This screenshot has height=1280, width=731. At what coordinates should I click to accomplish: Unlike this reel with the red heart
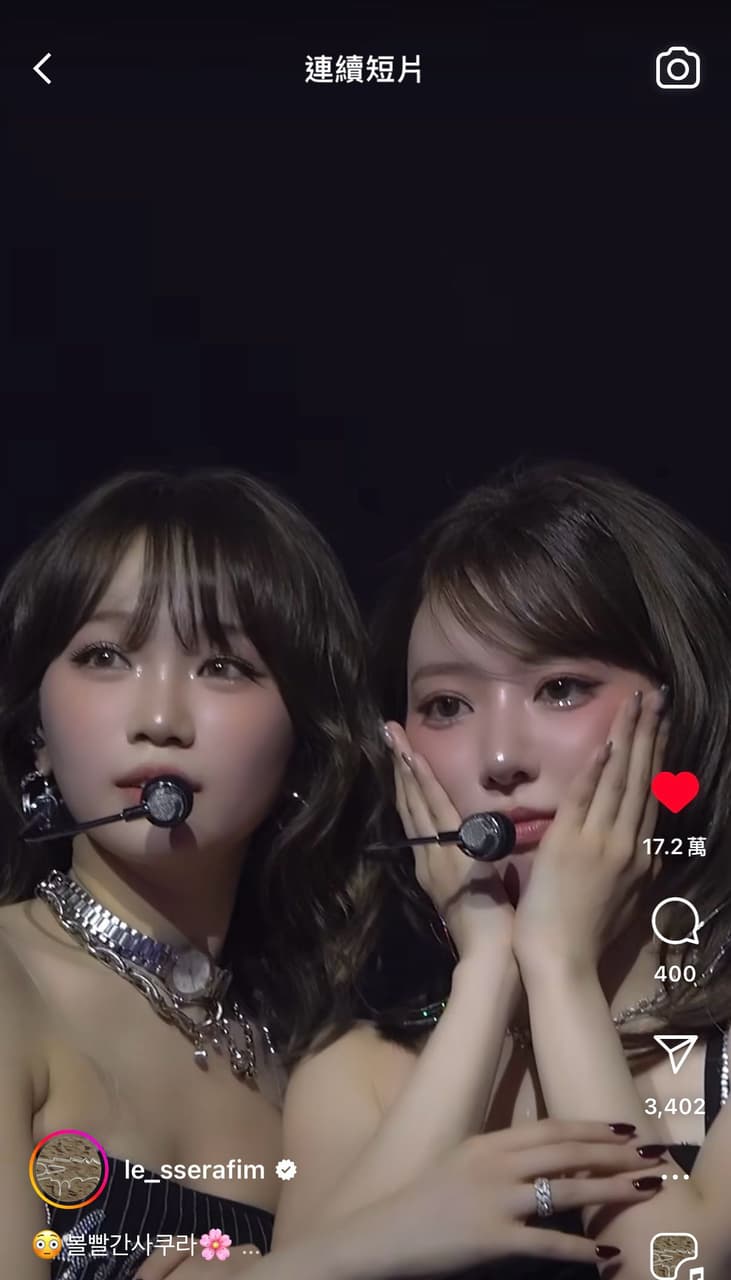(x=675, y=793)
